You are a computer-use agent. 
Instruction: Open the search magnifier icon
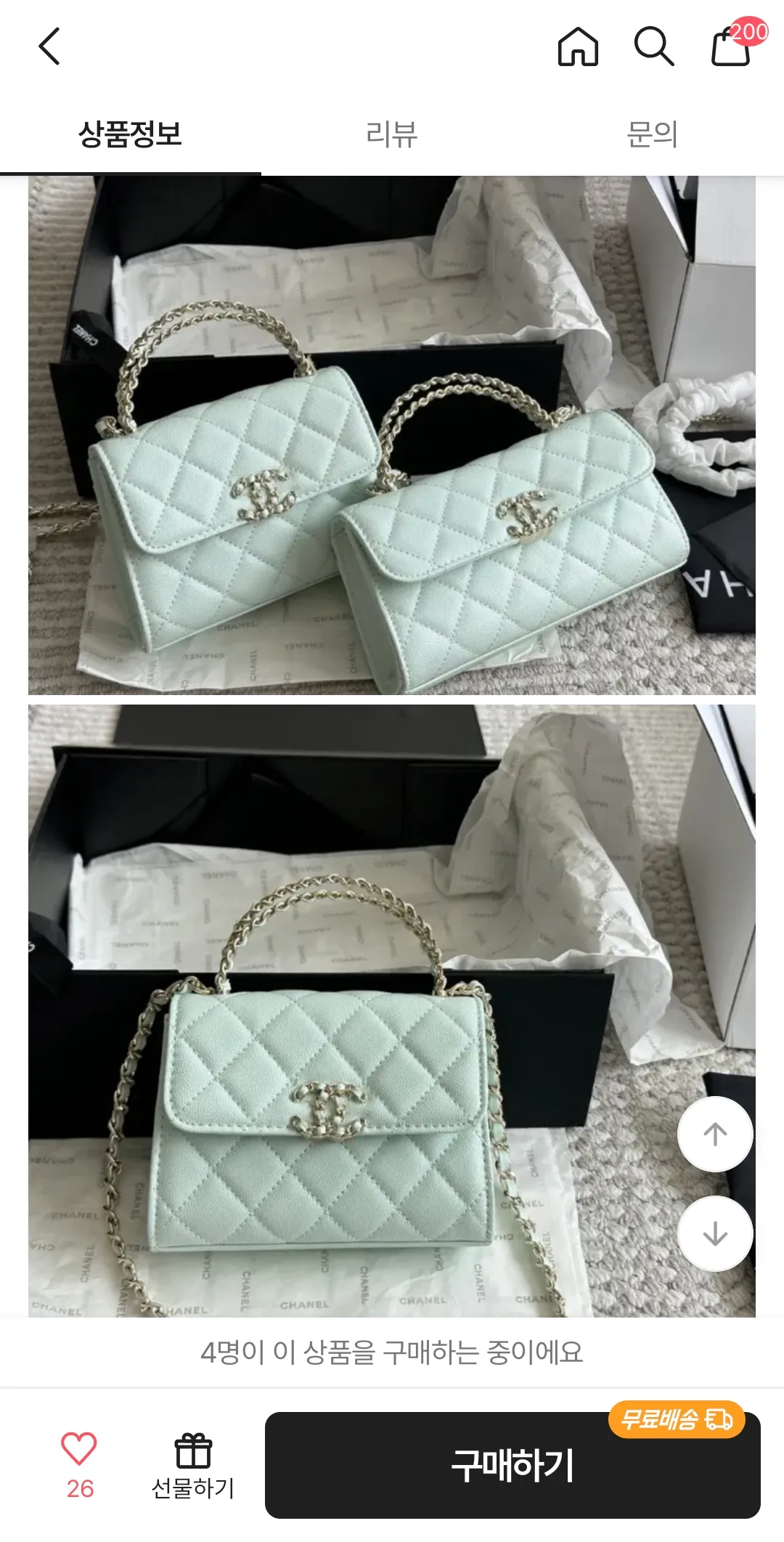pyautogui.click(x=653, y=46)
